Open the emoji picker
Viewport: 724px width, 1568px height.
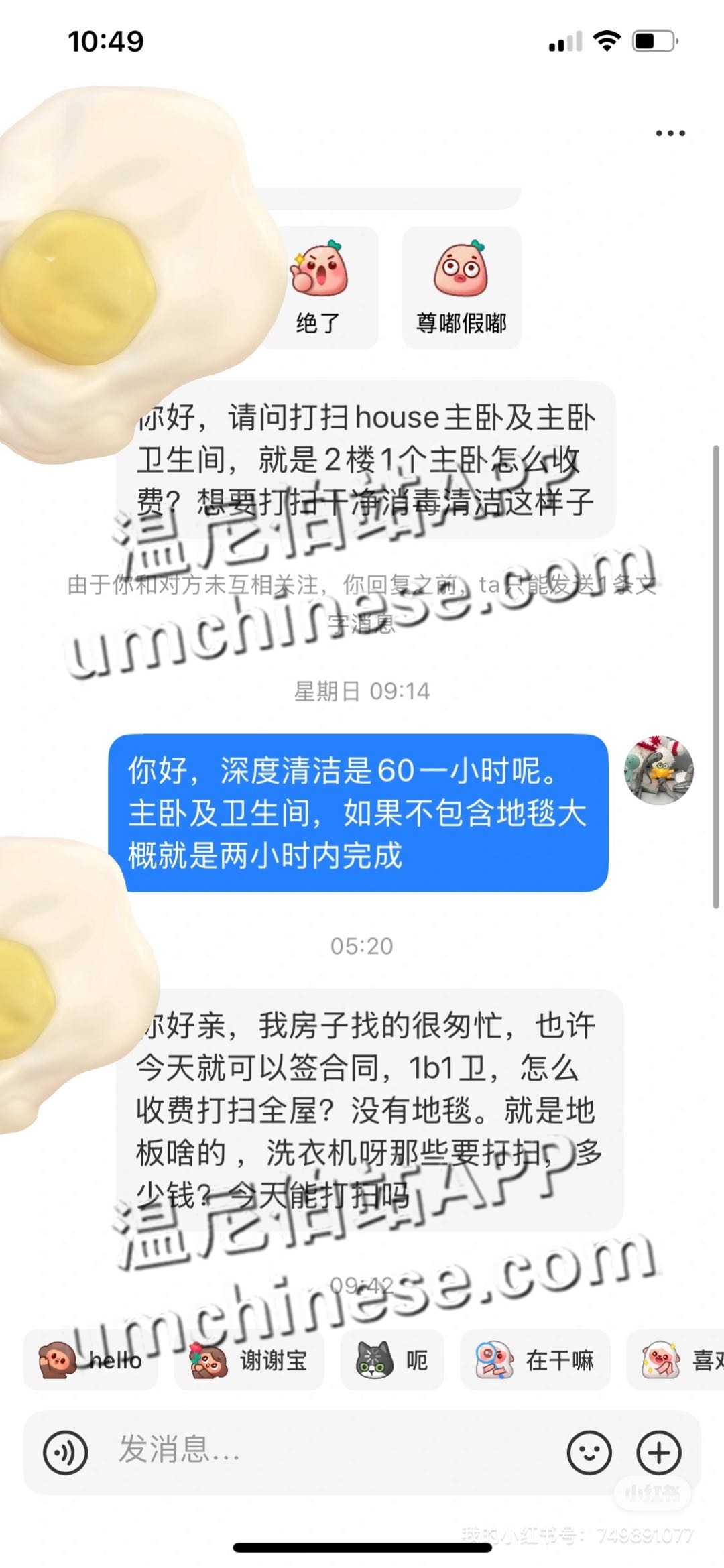click(589, 1453)
